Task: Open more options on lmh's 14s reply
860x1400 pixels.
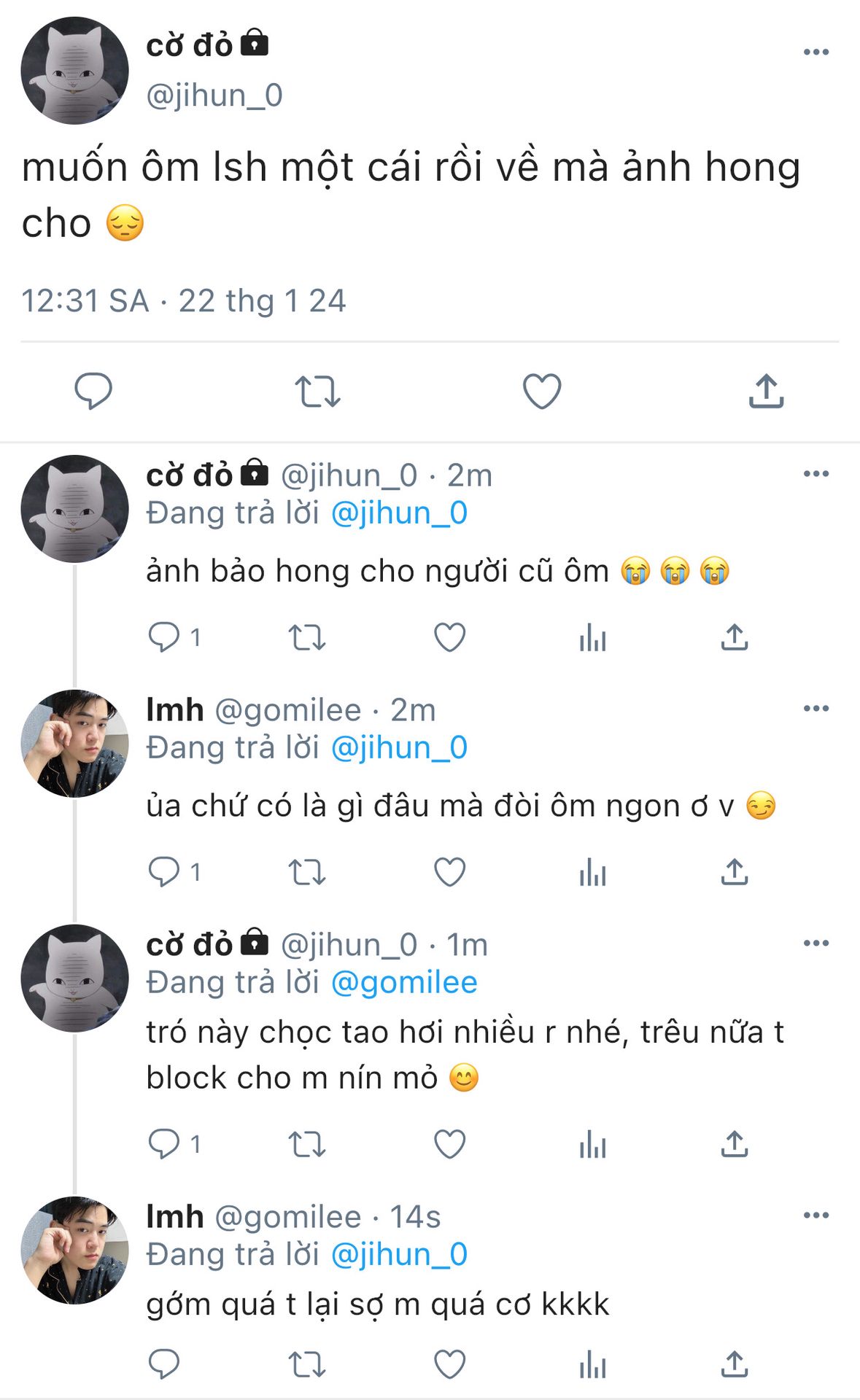Action: click(816, 1215)
